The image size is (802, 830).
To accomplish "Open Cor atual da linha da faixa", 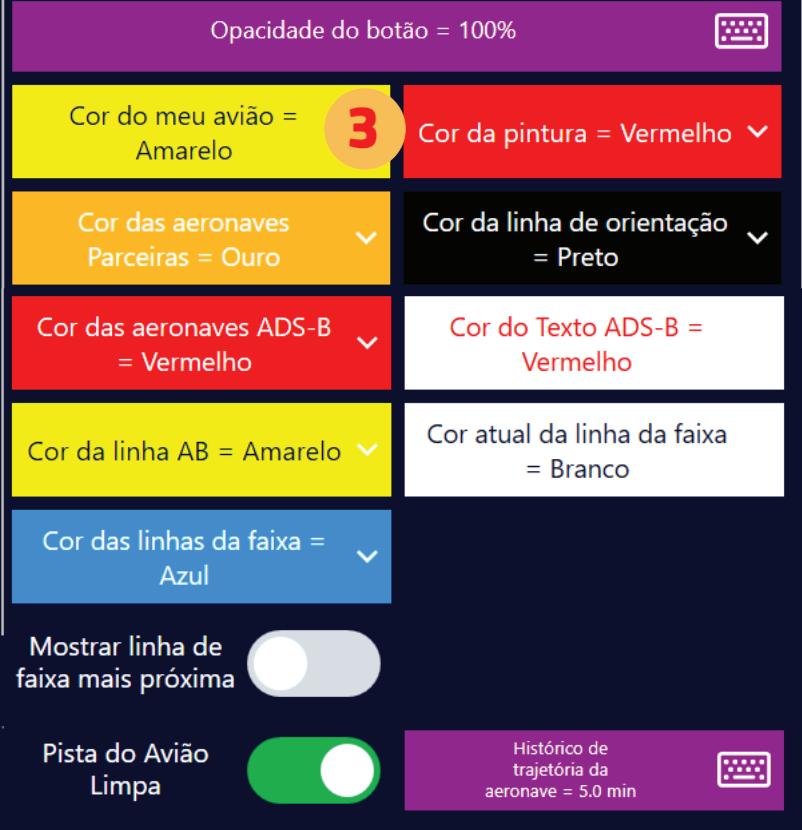I will [594, 450].
